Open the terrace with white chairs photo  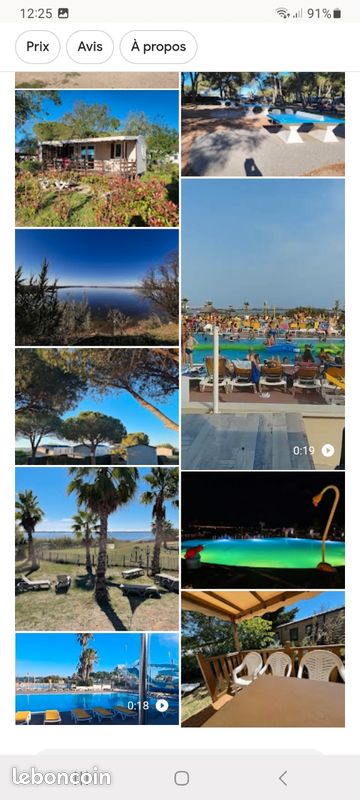[x=263, y=659]
